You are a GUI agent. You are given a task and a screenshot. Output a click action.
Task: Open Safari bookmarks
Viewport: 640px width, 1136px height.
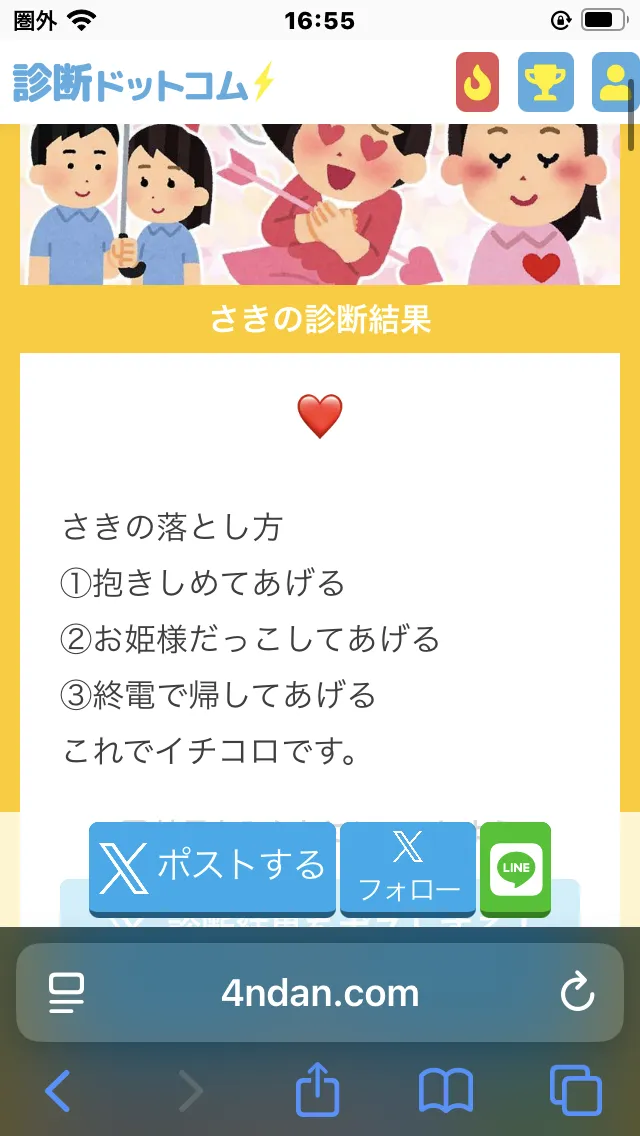pos(445,1090)
